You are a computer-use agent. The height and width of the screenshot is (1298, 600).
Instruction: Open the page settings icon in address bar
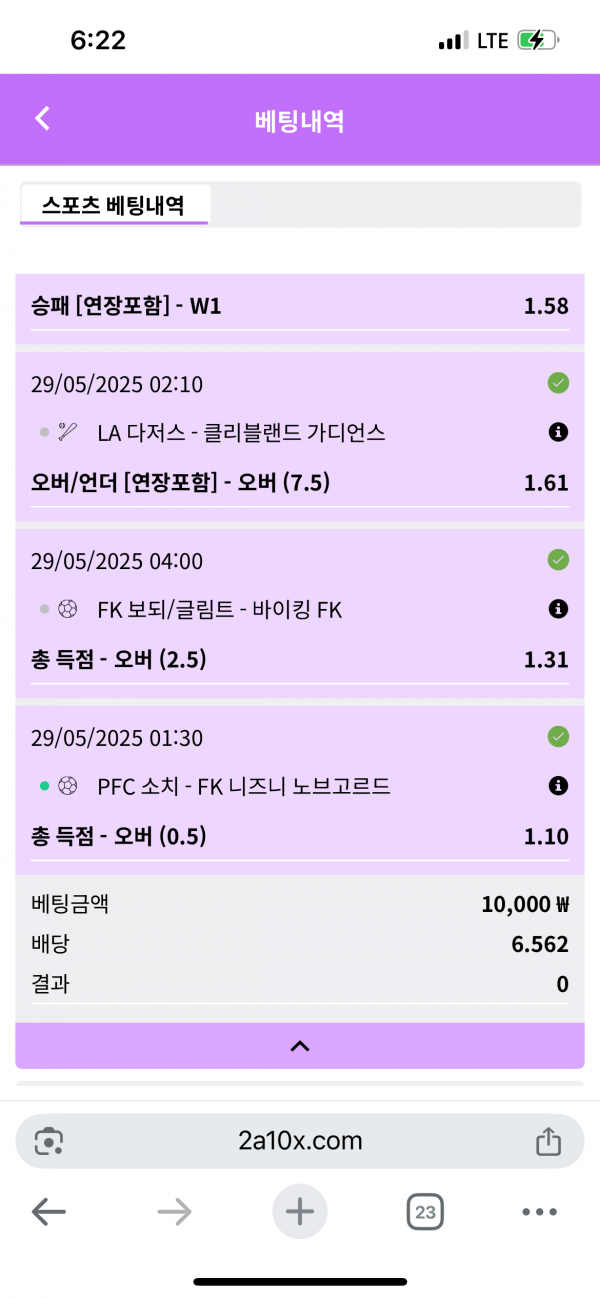(49, 1141)
